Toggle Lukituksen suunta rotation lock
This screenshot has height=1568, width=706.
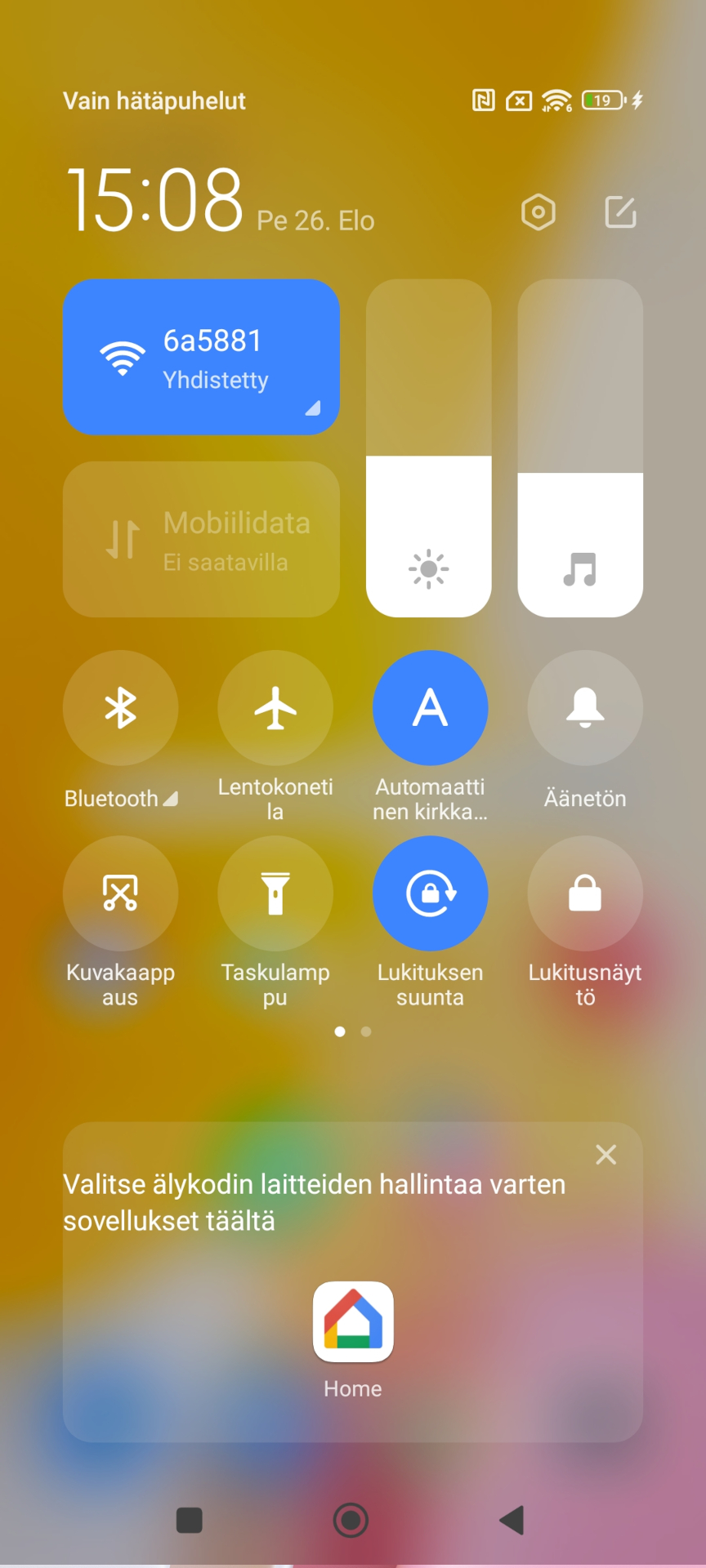click(x=431, y=893)
